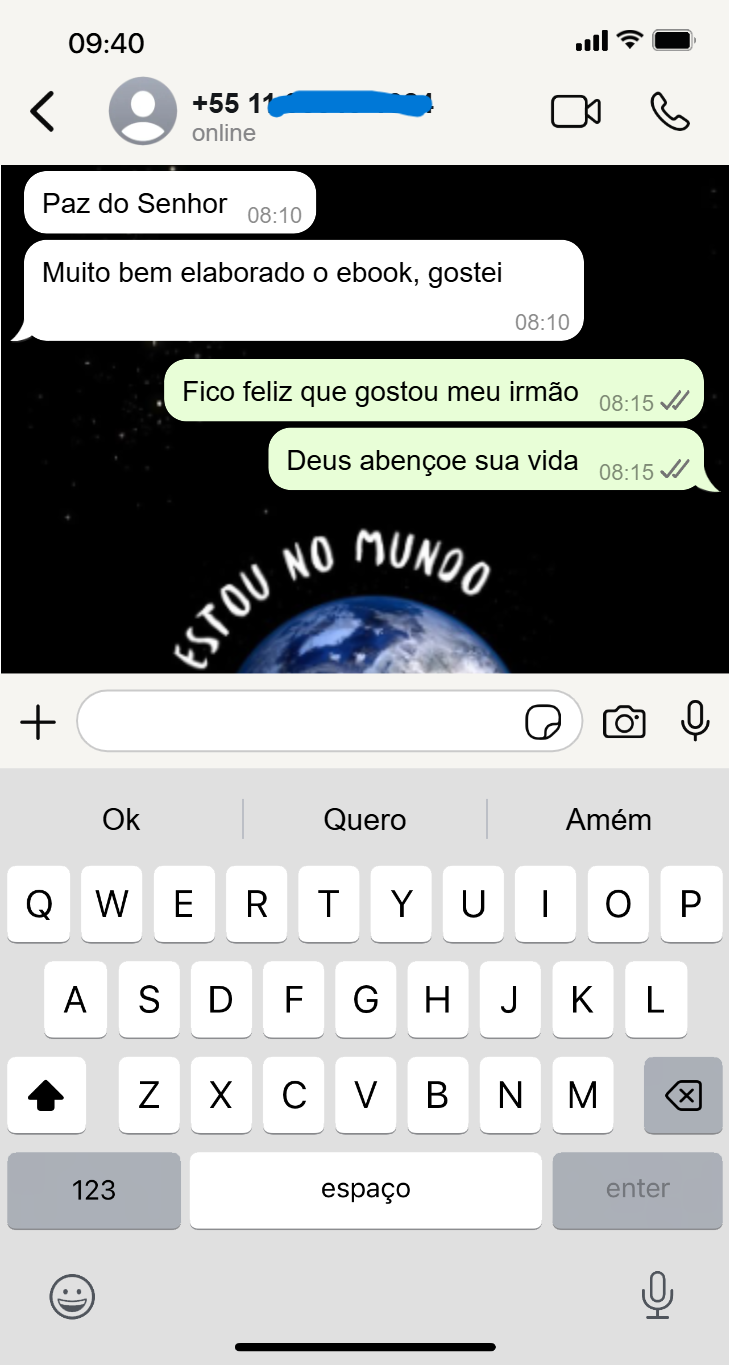
Task: Open the camera to send a photo
Action: point(624,721)
